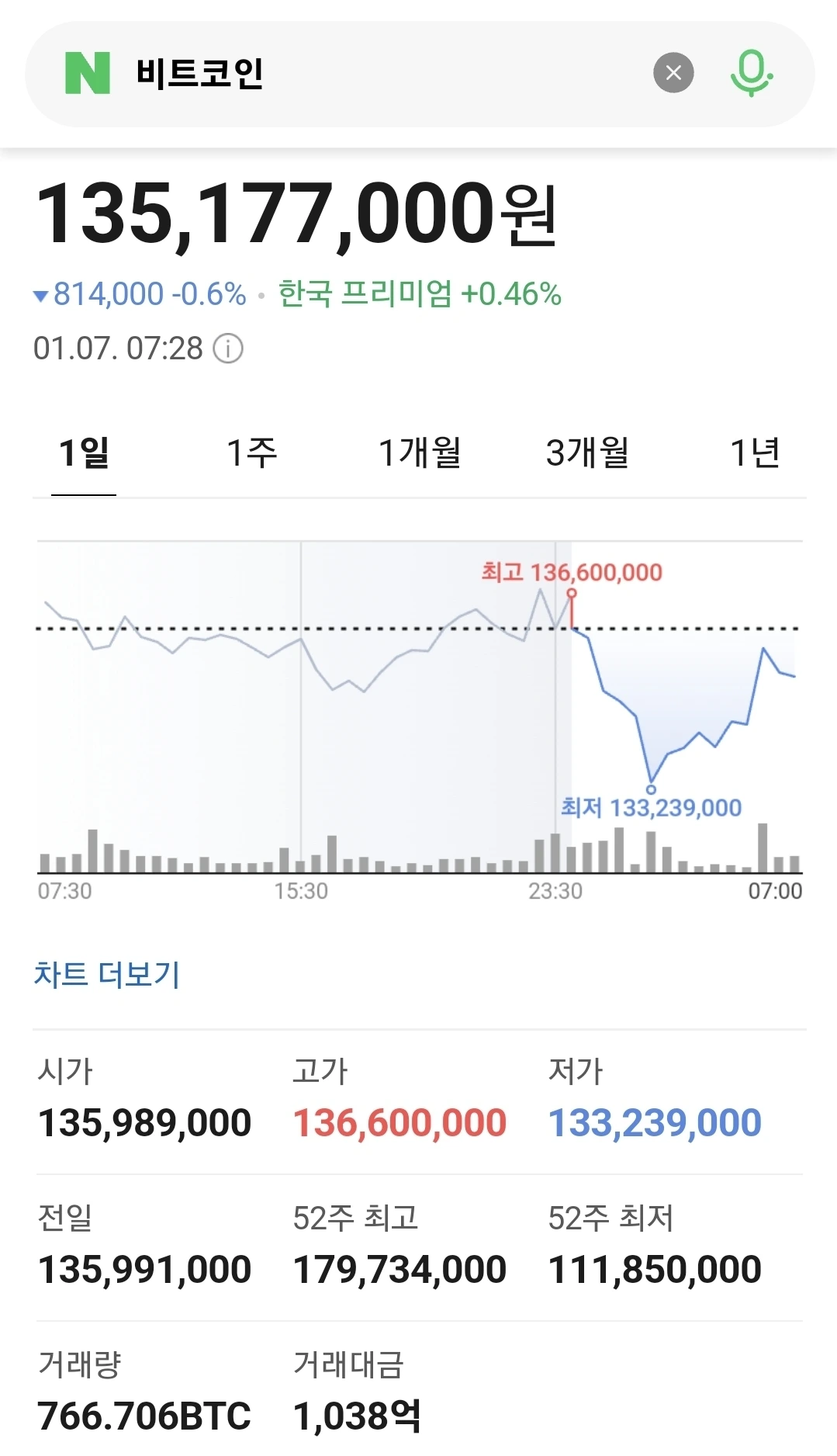This screenshot has width=837, height=1456.
Task: Switch chart to the 1주 period
Action: [251, 453]
